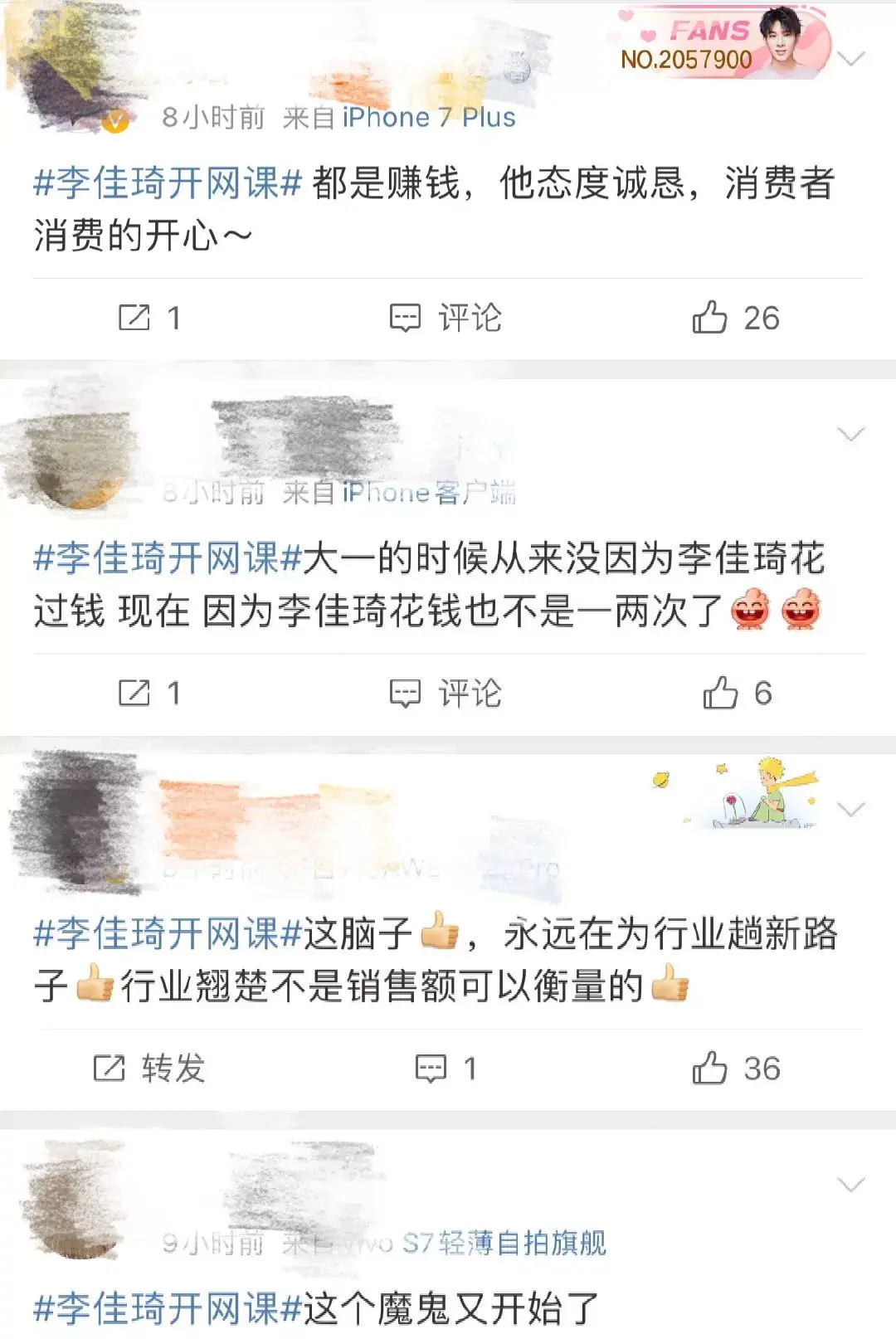The image size is (896, 1339).
Task: Expand the options chevron on the 大一的时候 post
Action: (x=851, y=434)
